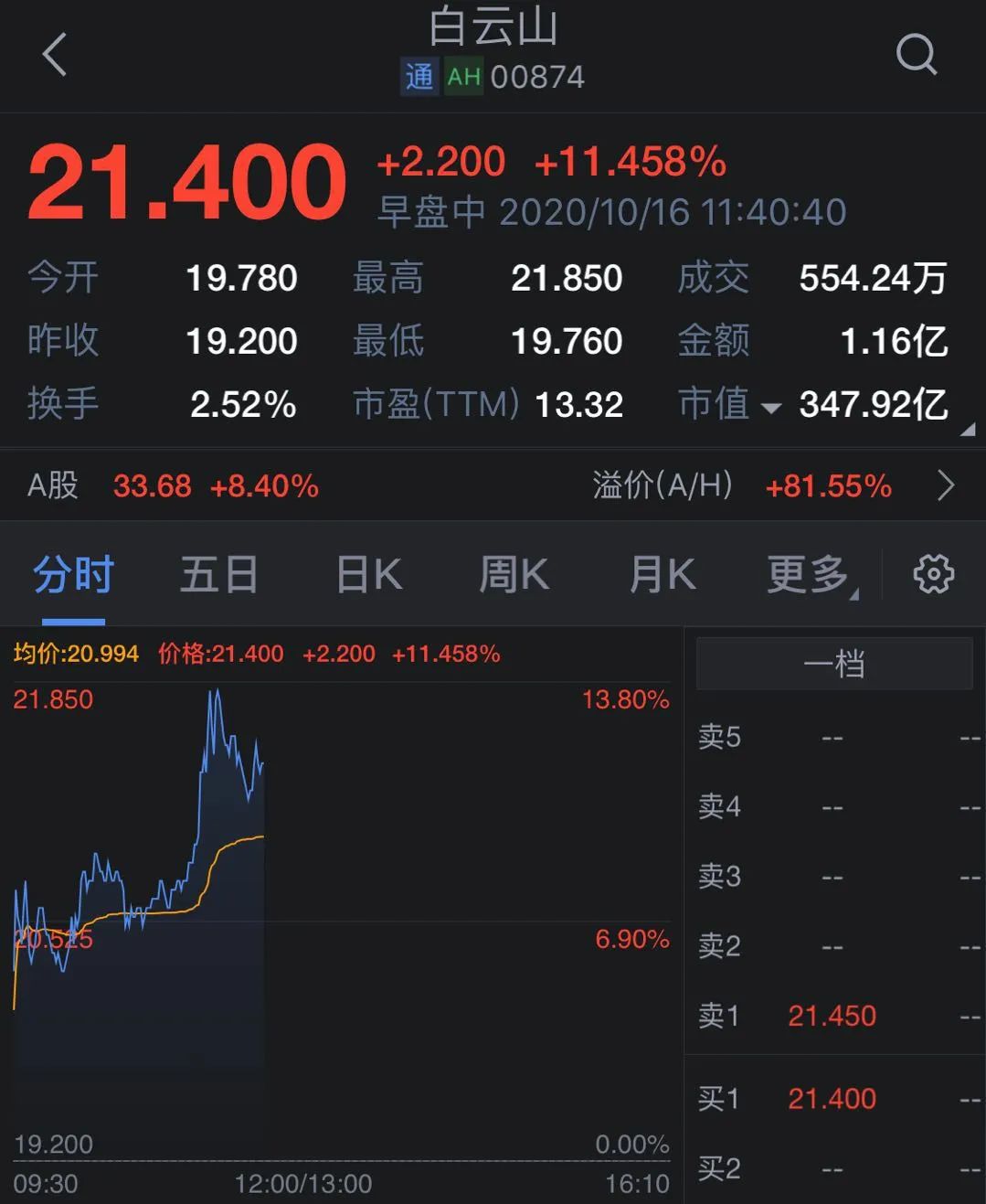Screen dimensions: 986x1204
Task: Open chart settings gear icon
Action: coord(933,575)
